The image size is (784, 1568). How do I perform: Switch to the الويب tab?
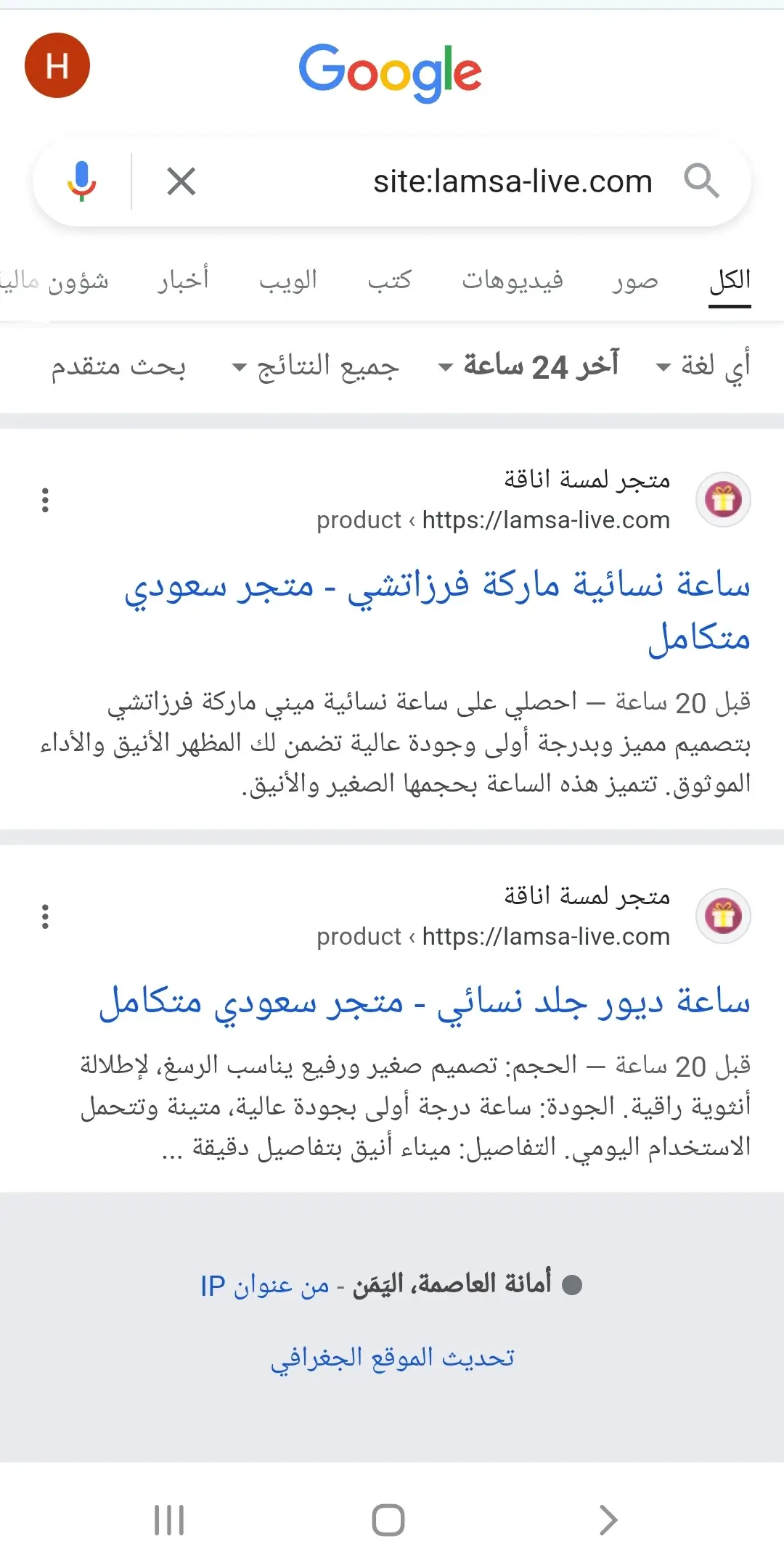tap(288, 281)
